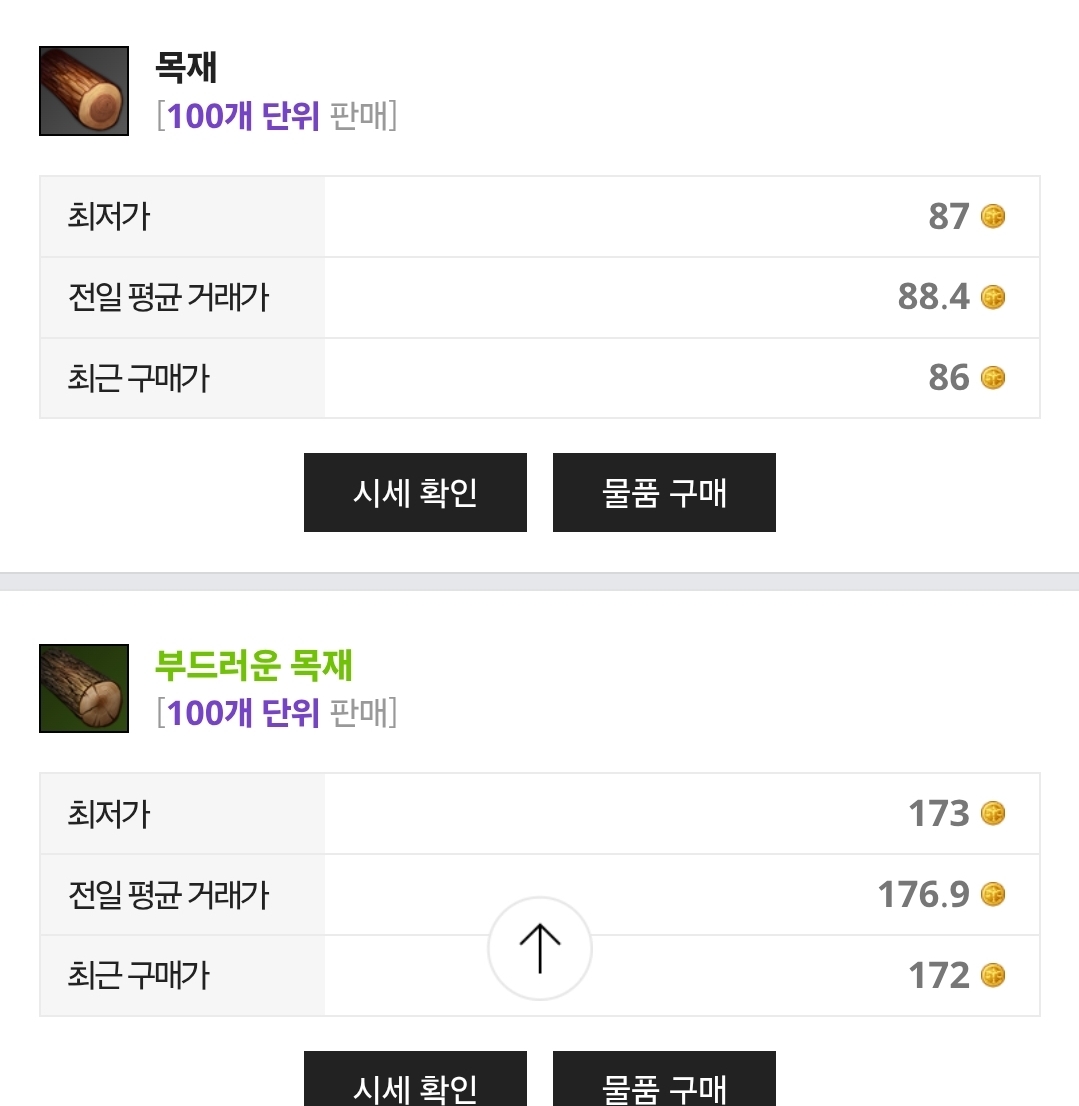Click the coin icon next to 173
This screenshot has height=1106, width=1079.
pyautogui.click(x=991, y=814)
